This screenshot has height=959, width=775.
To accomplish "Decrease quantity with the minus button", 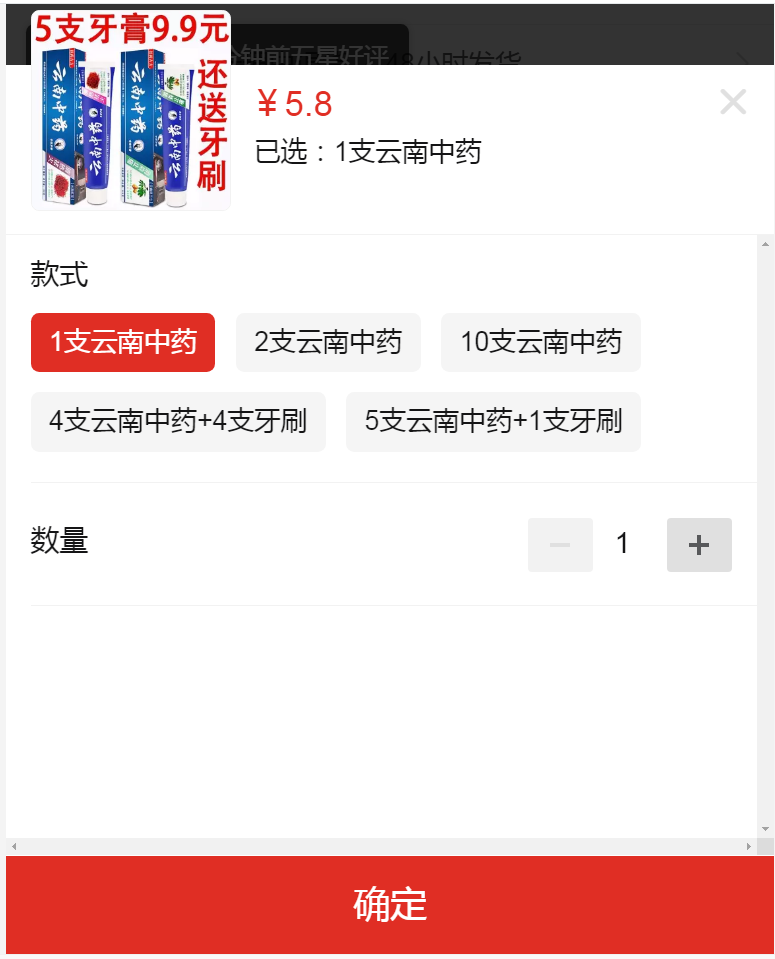I will tap(560, 545).
